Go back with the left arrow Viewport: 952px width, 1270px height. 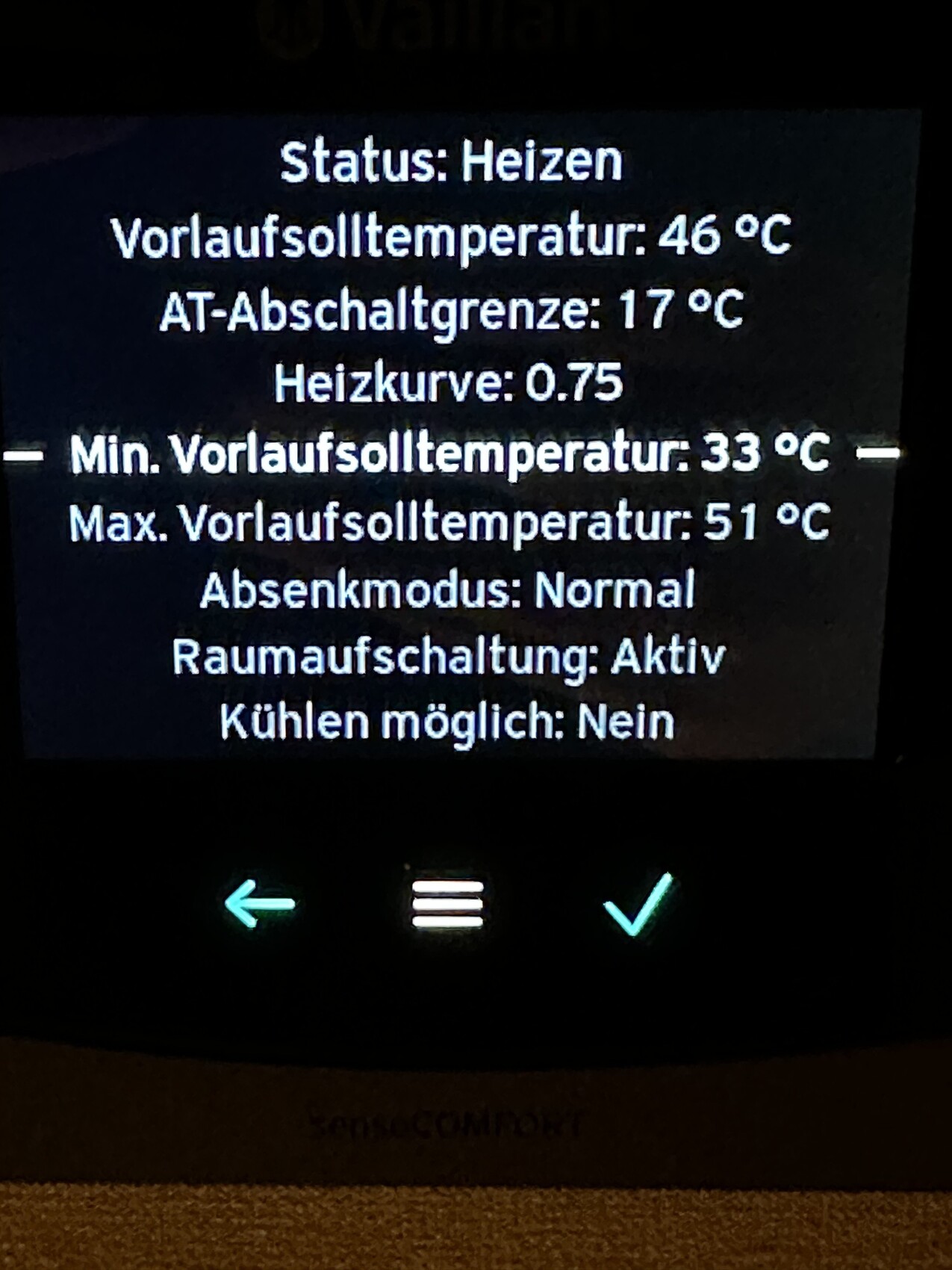click(x=259, y=904)
